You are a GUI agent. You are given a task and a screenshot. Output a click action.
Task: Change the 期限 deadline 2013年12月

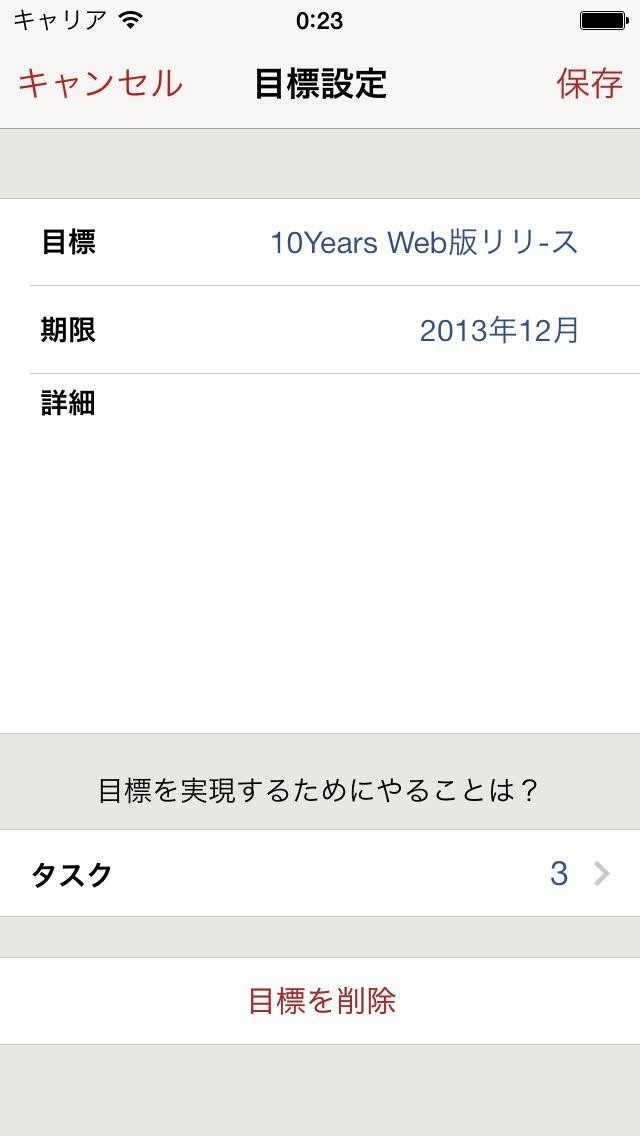pos(320,330)
